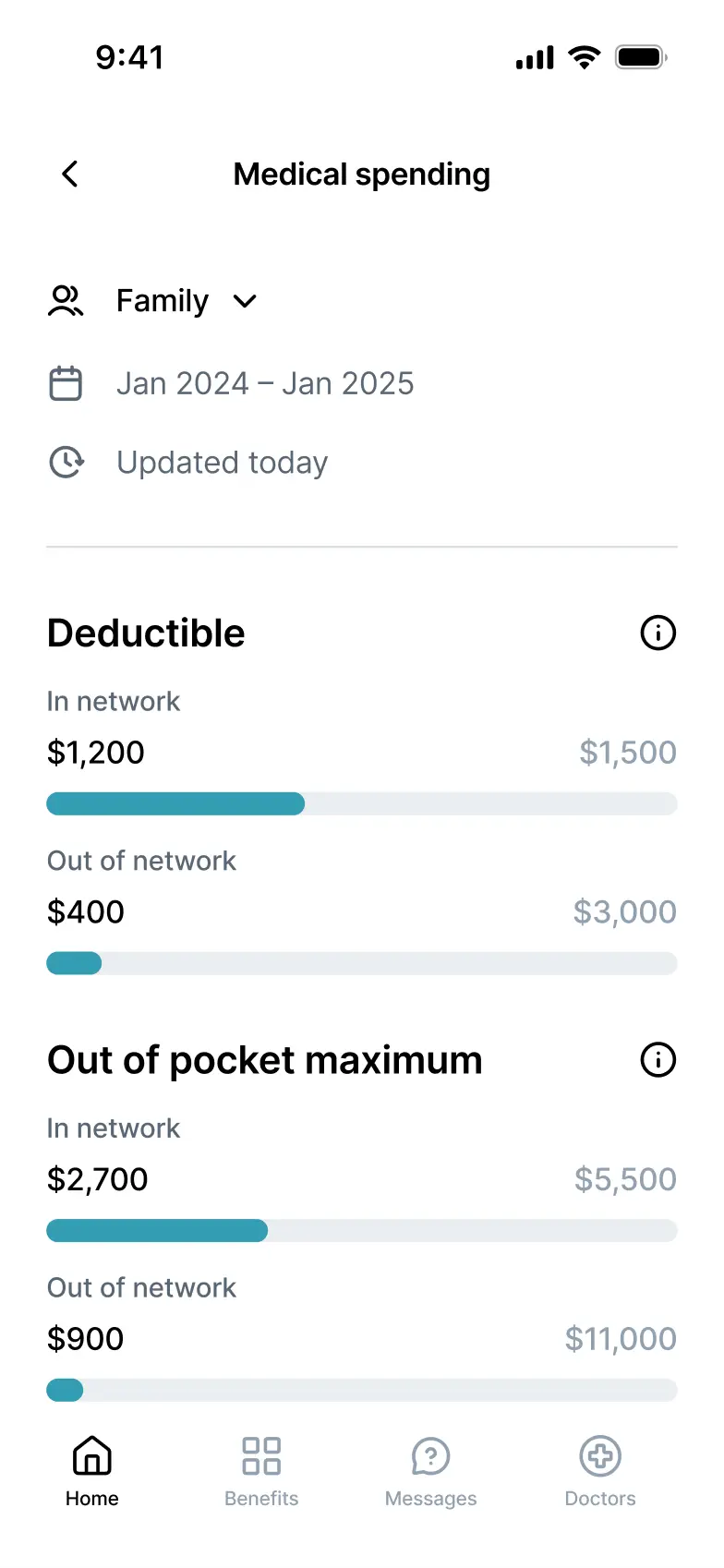Open the Messages chat bubble icon
Image resolution: width=724 pixels, height=1568 pixels.
click(x=430, y=1454)
